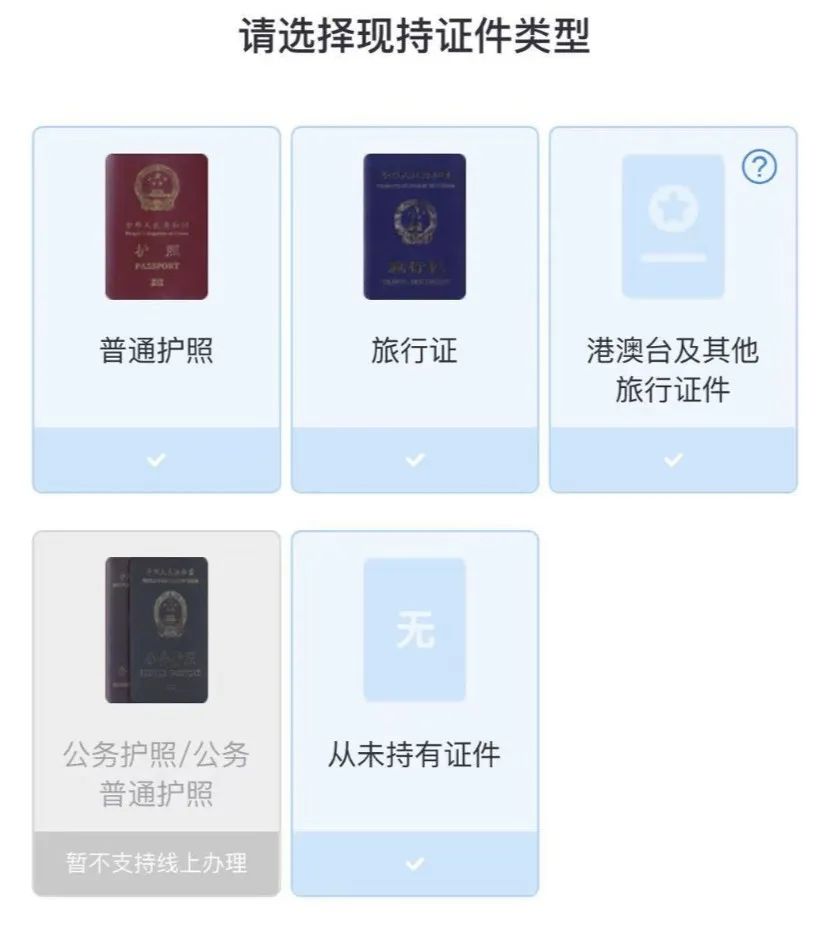Click the checkmark under 普通护照
Screen dimensions: 825x941
155,462
